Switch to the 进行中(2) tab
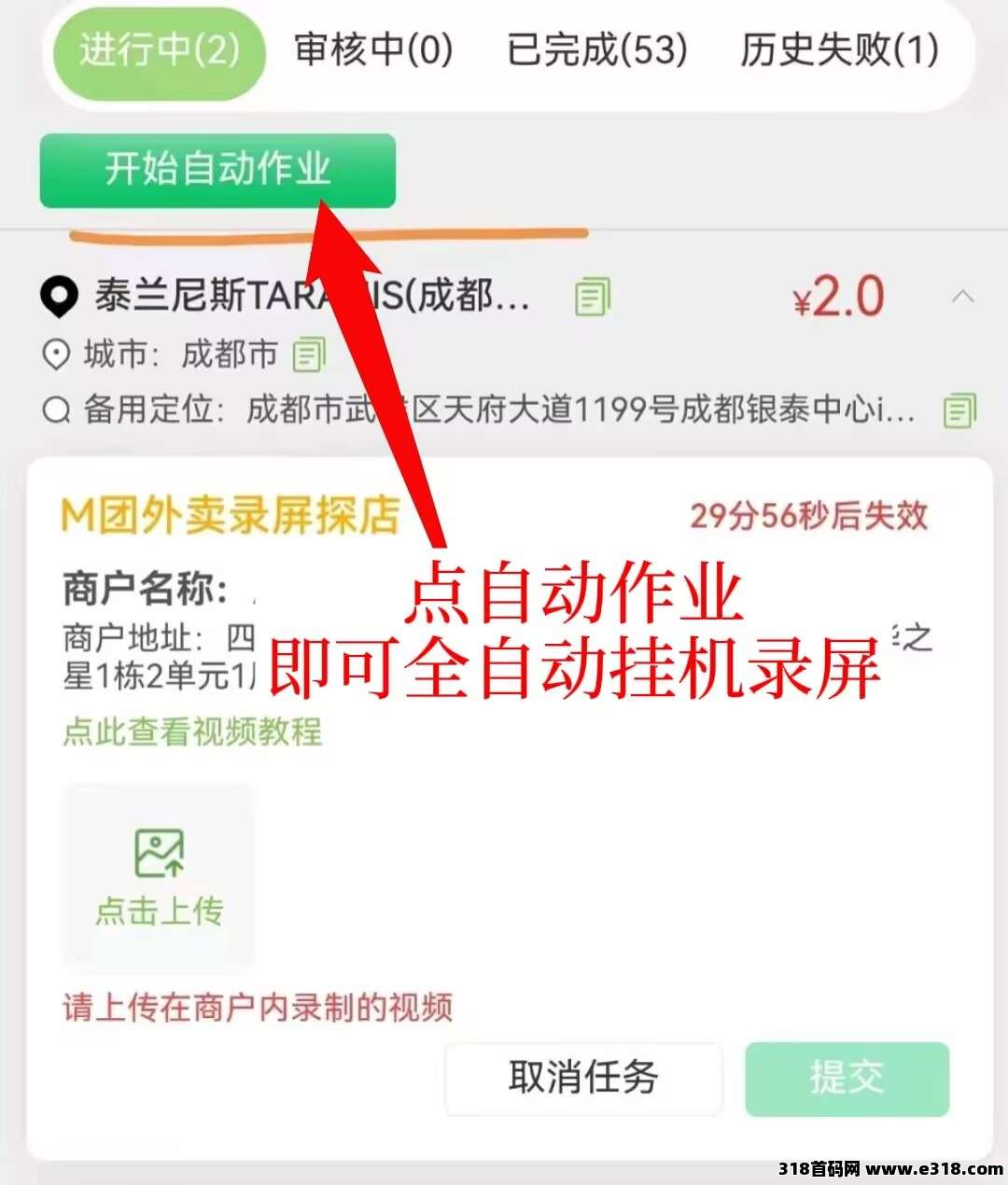Screen dimensions: 1008x1185 pos(160,51)
